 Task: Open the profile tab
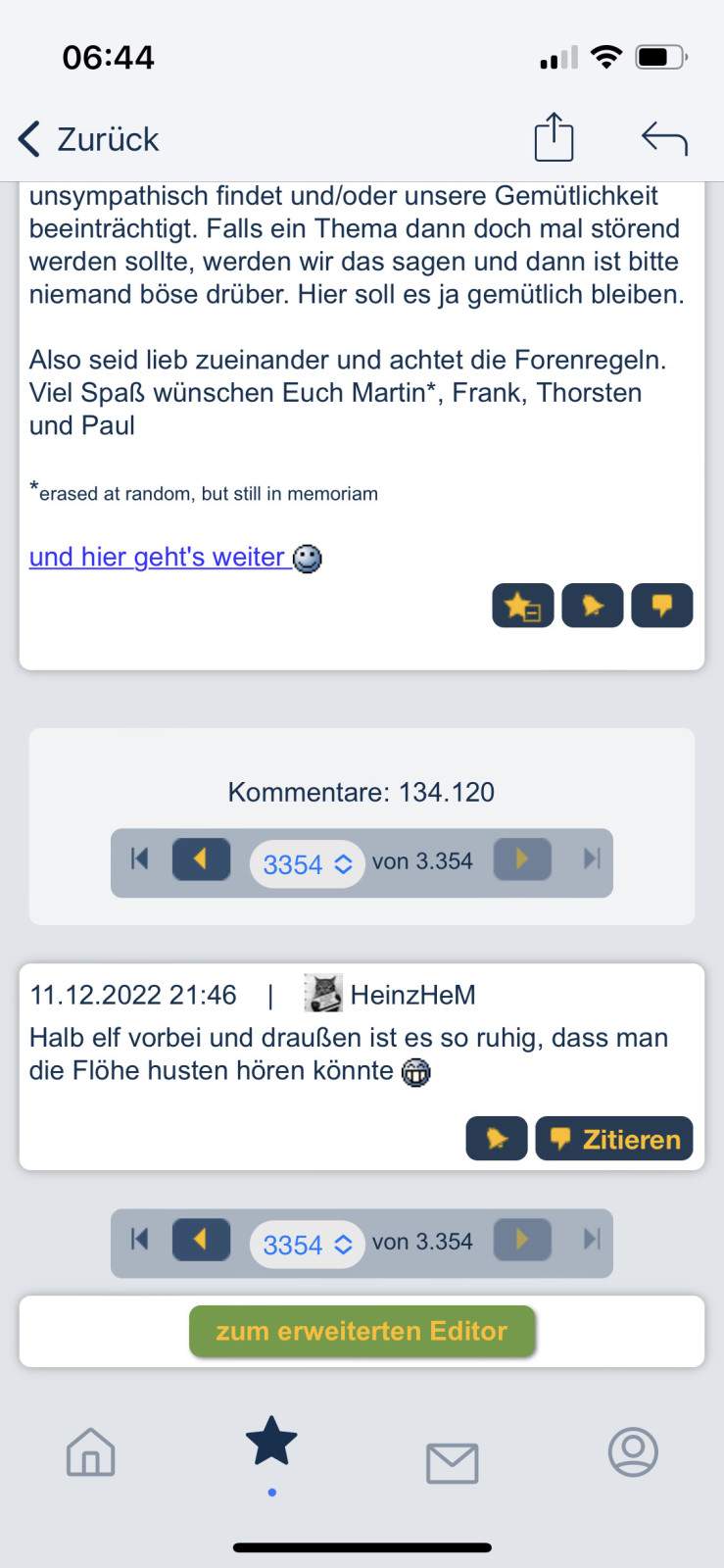tap(633, 1451)
